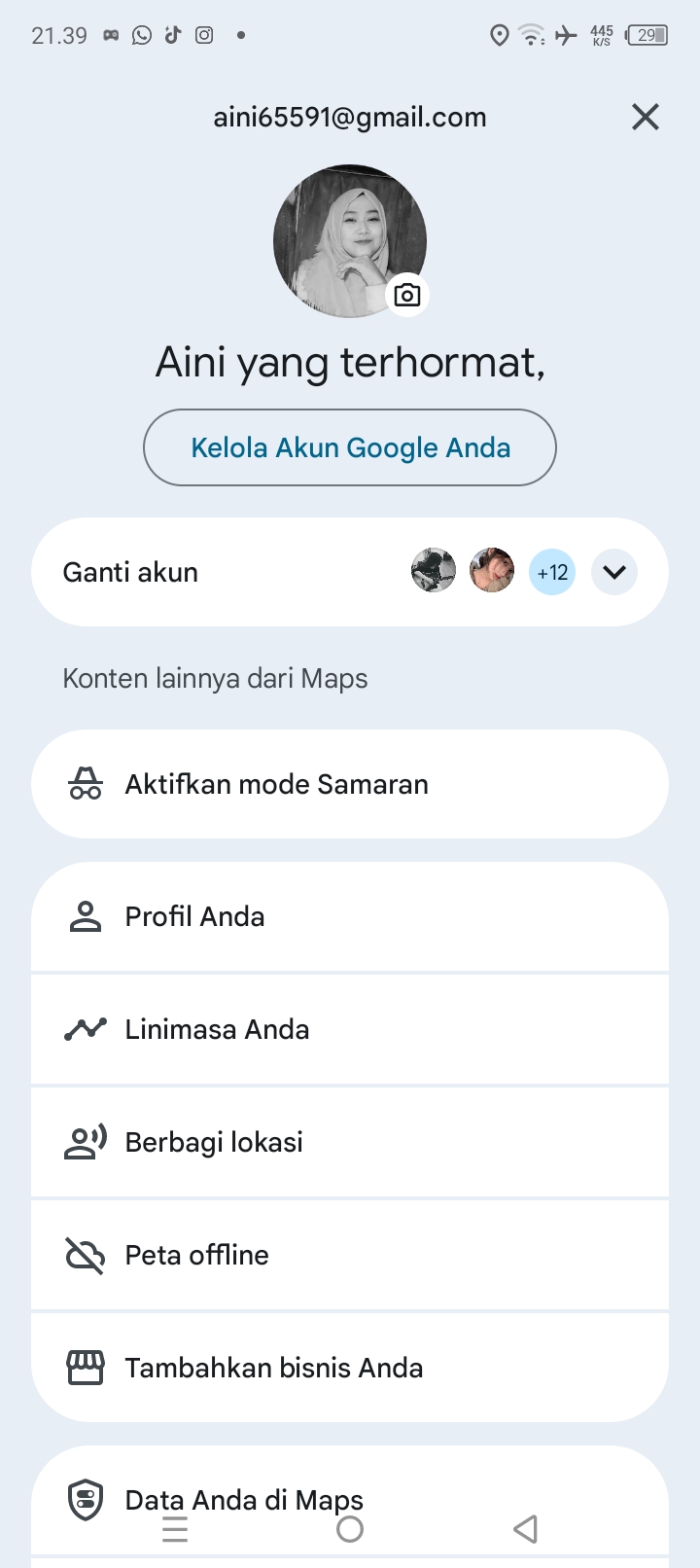Go back using system back button
The image size is (700, 1568).
pyautogui.click(x=525, y=1529)
